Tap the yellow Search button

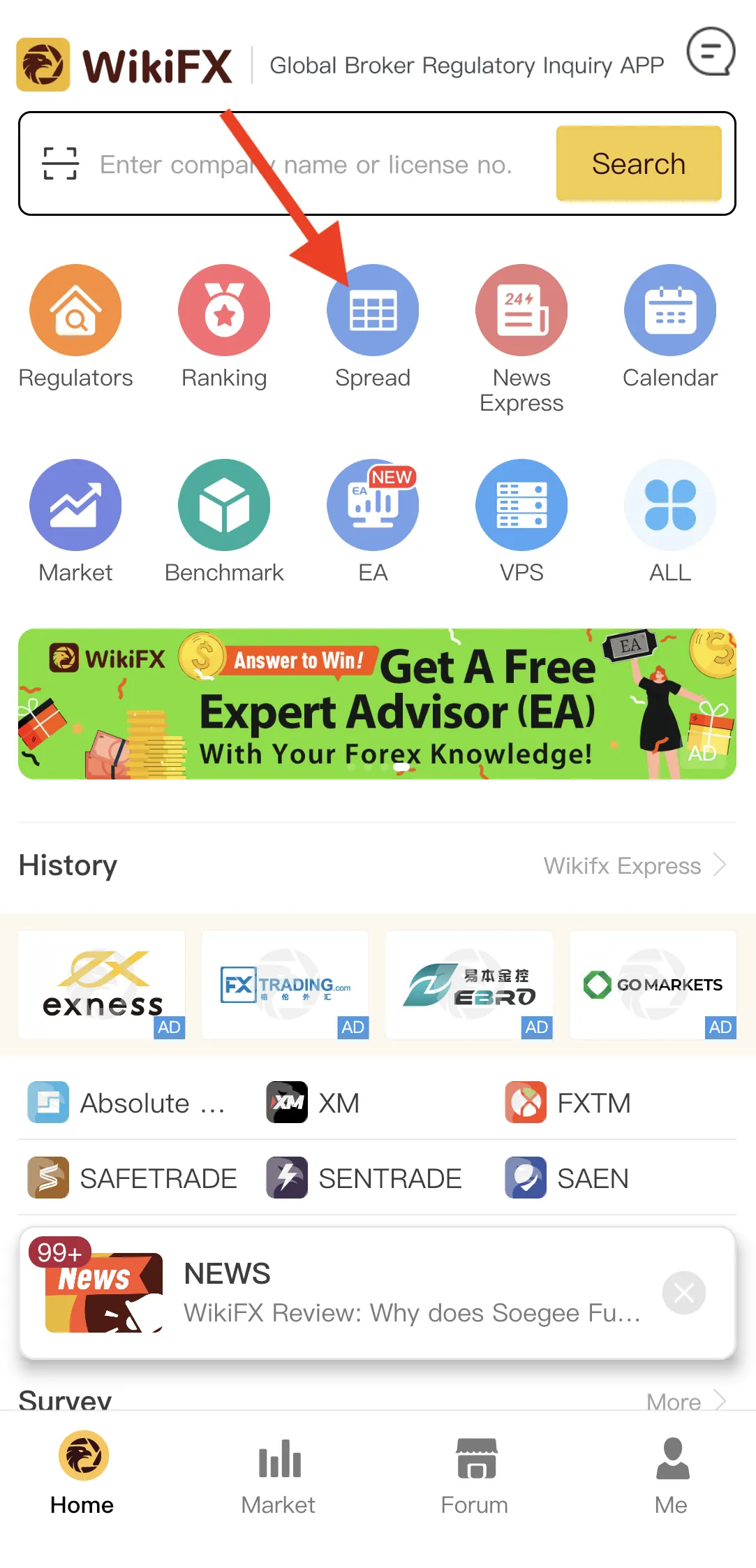(x=639, y=163)
